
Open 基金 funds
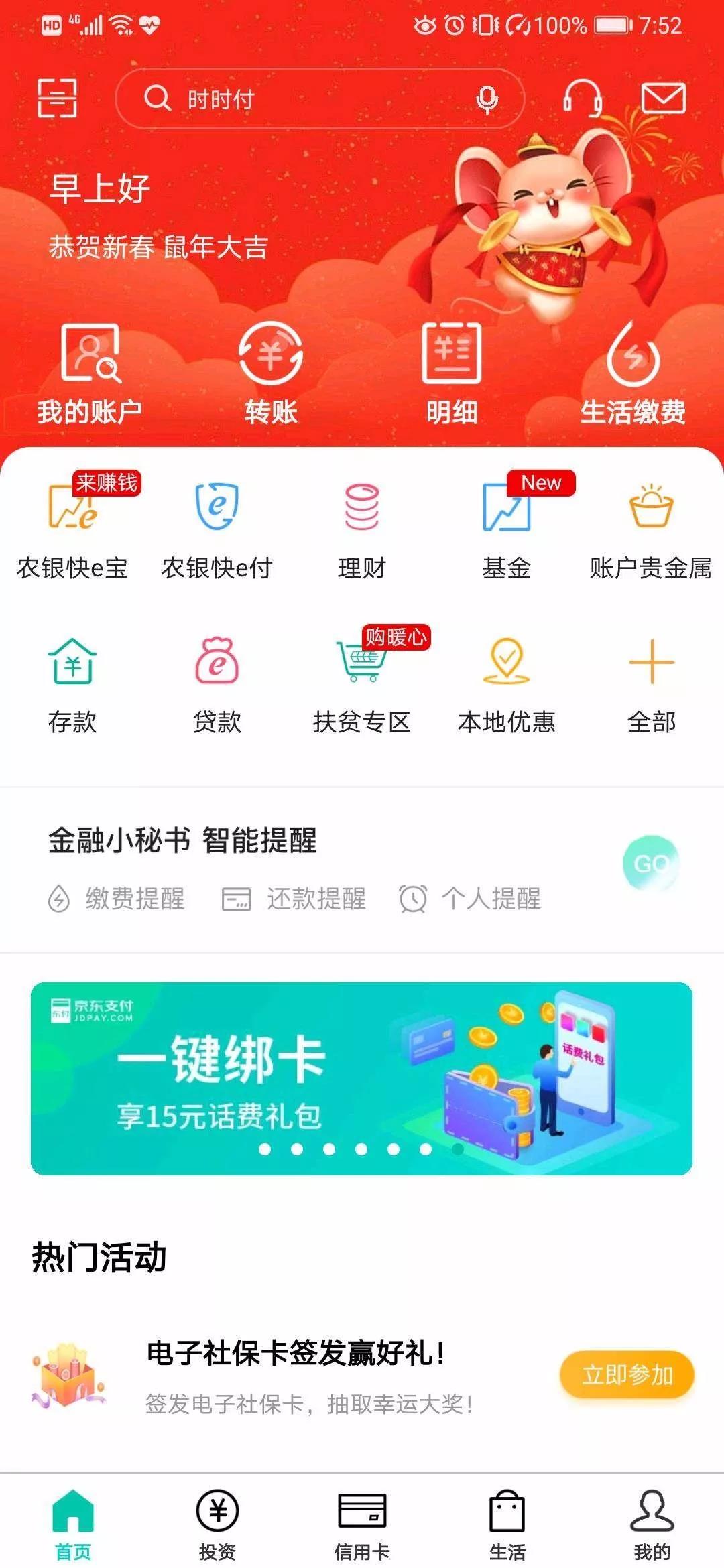pyautogui.click(x=507, y=526)
